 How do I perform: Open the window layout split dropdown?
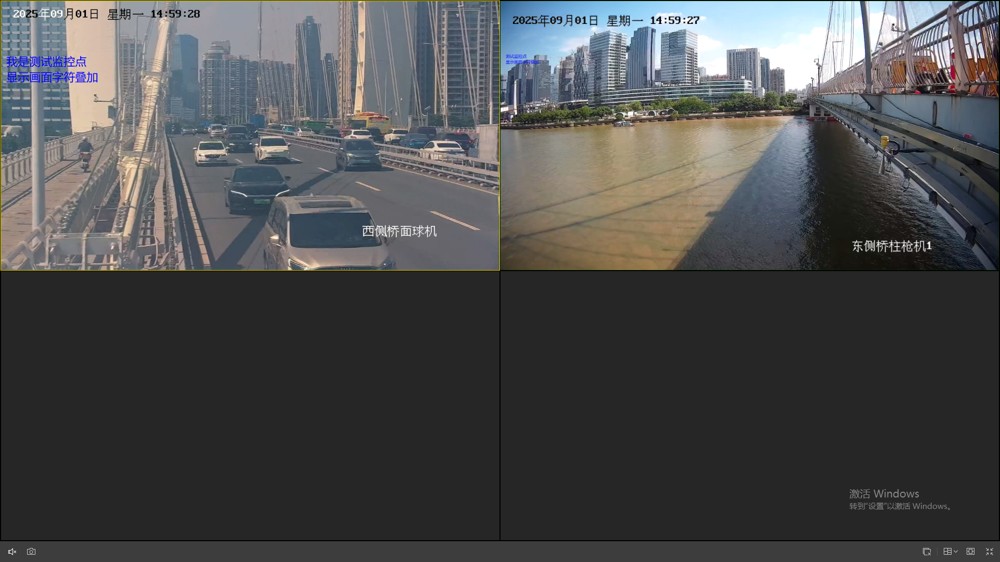tap(950, 552)
